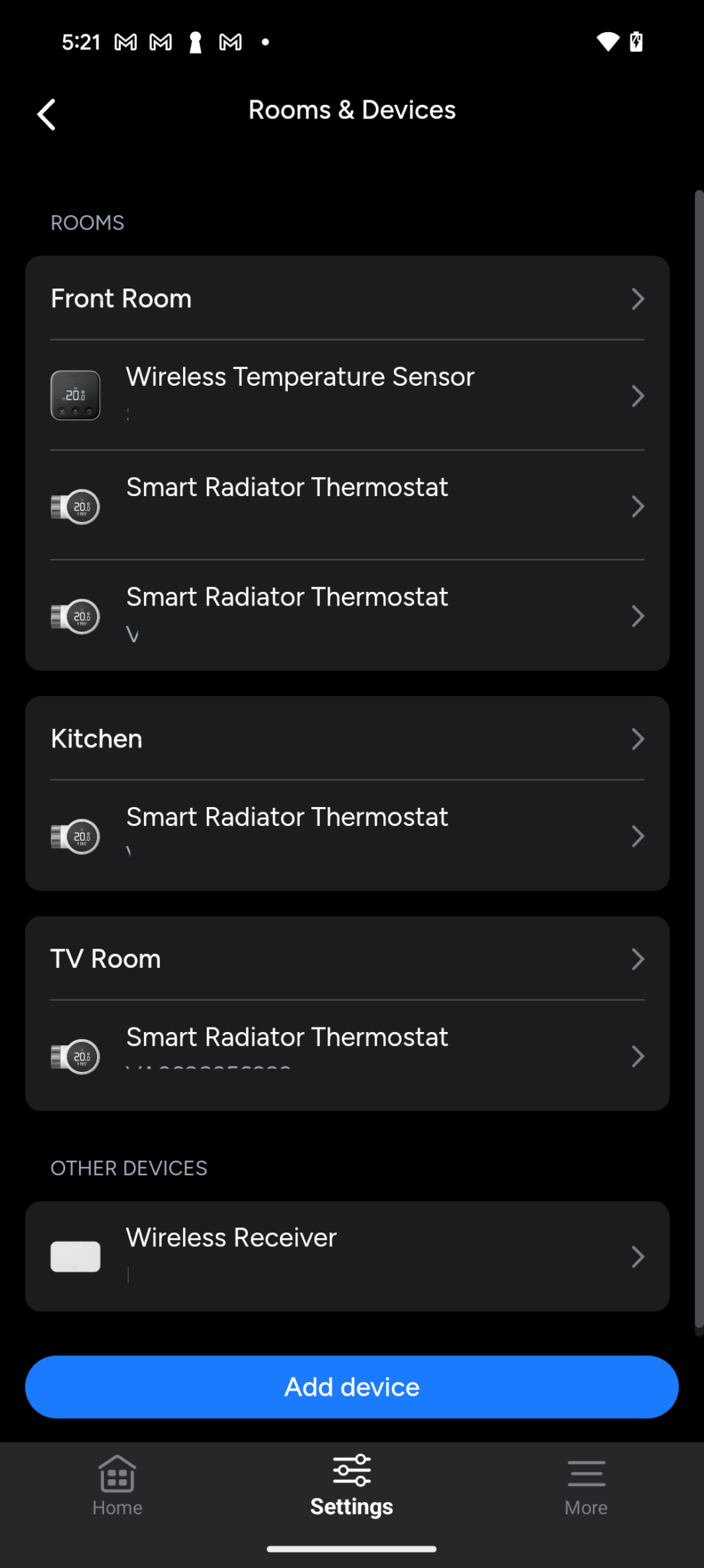Click the back arrow
Image resolution: width=704 pixels, height=1568 pixels.
[46, 113]
